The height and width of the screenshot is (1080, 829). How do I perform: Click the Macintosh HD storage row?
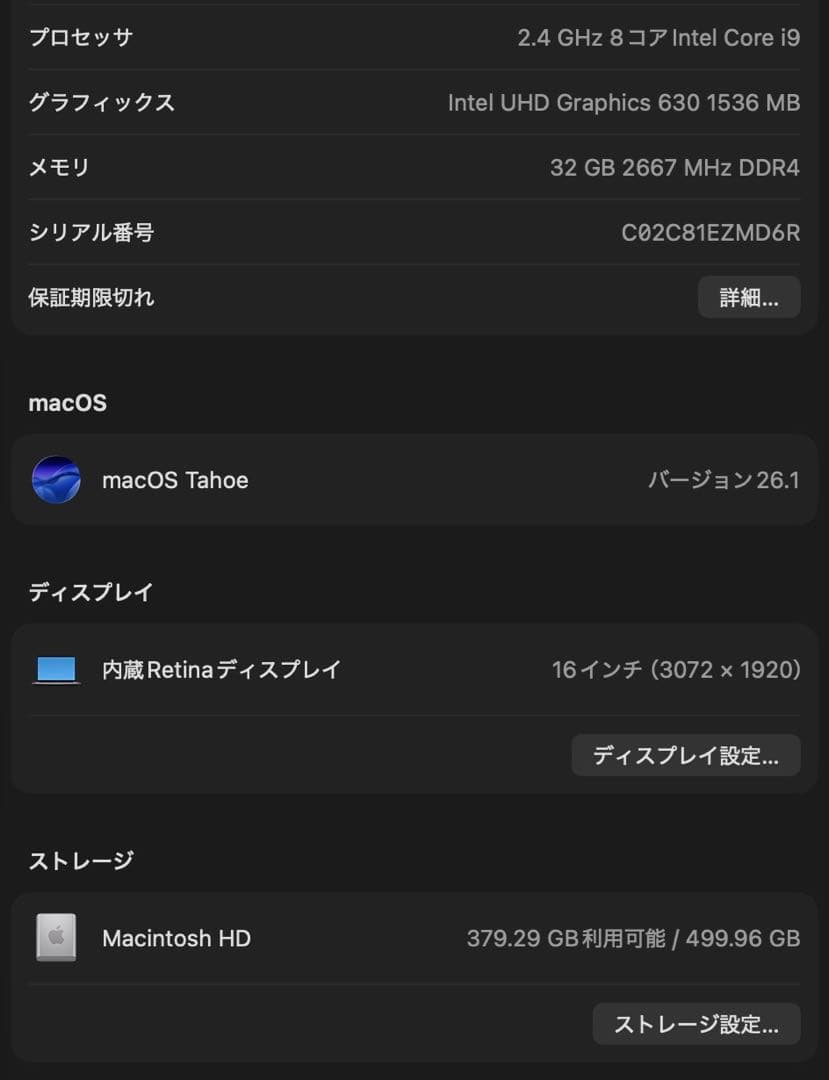pos(300,938)
